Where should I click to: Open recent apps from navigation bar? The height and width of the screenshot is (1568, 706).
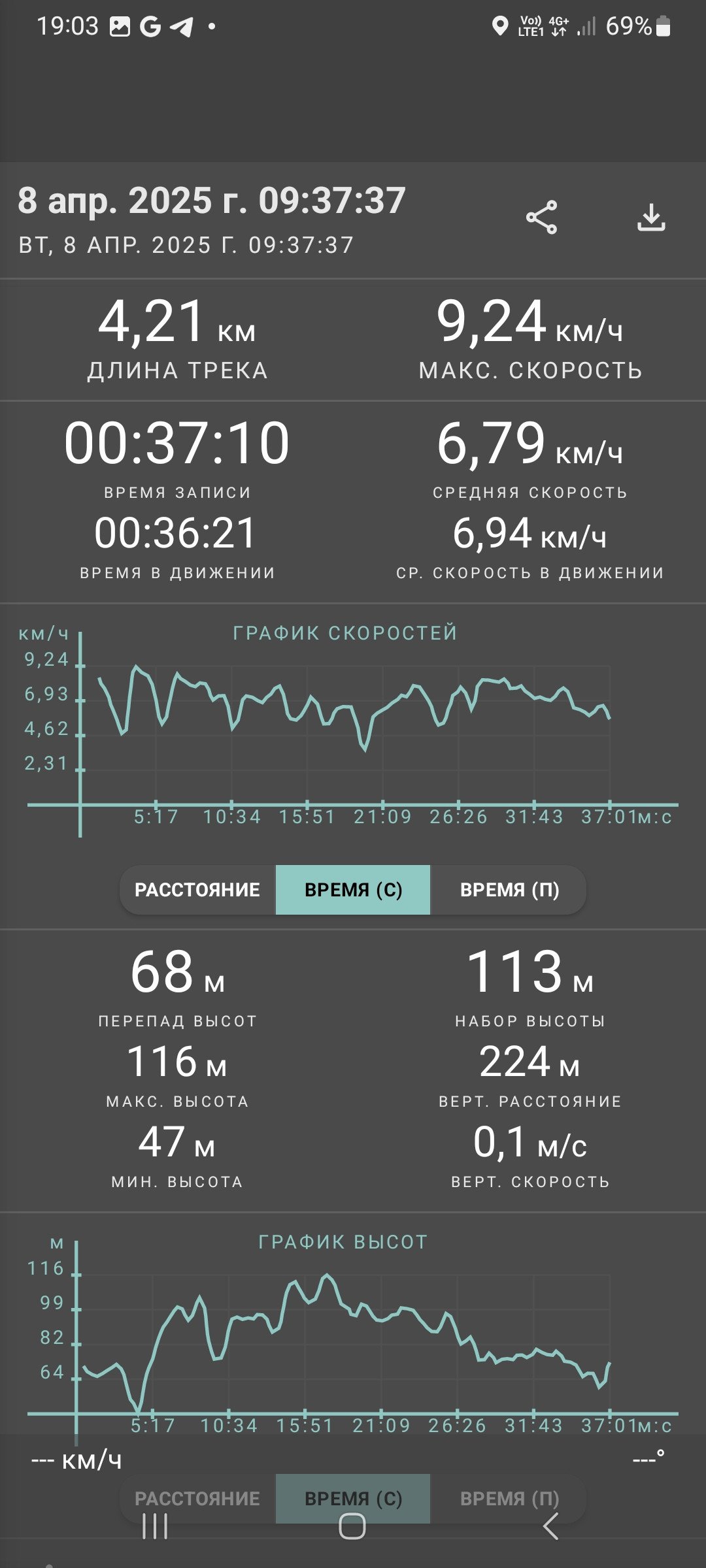155,1527
